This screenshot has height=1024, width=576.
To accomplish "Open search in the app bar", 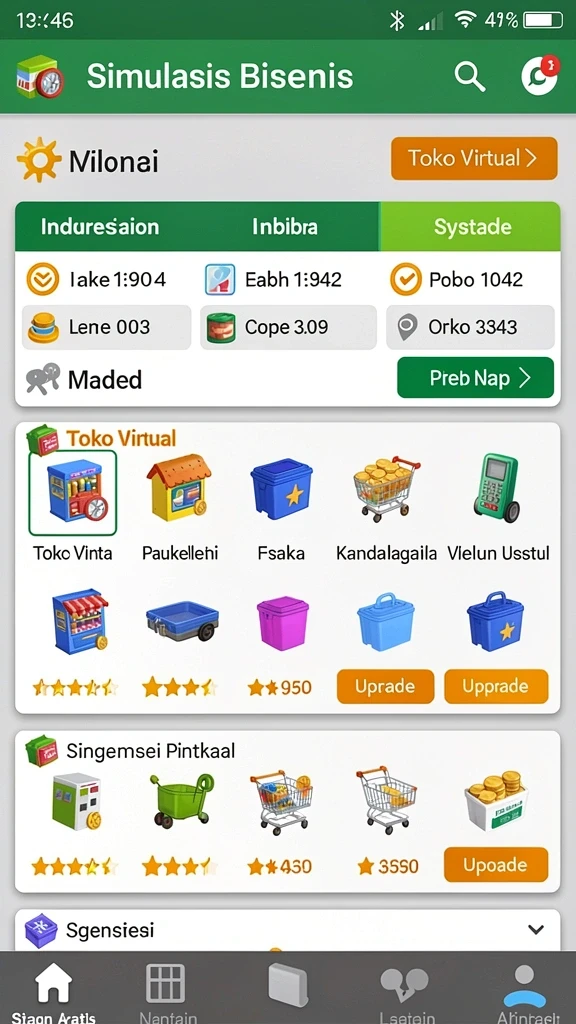I will 470,77.
